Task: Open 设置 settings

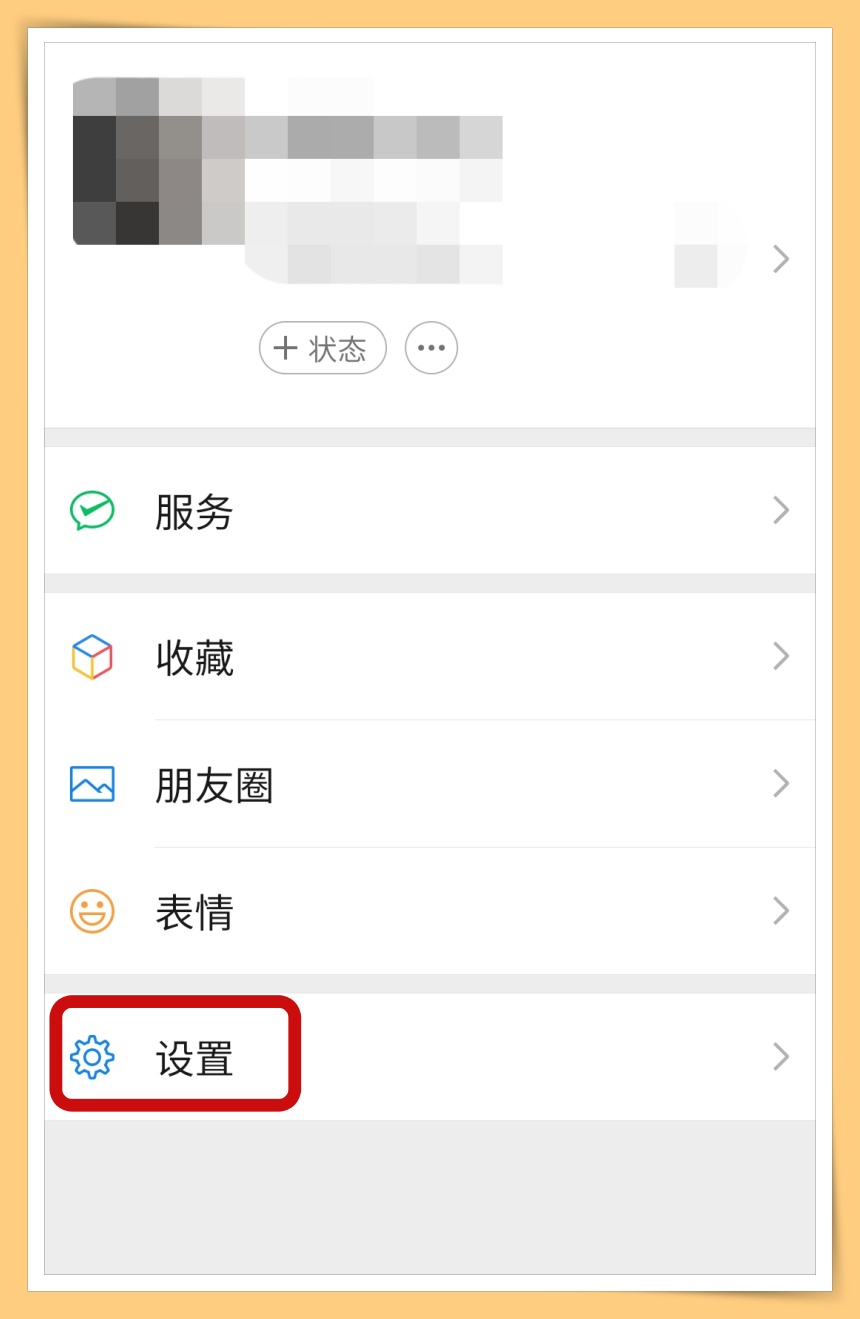Action: (430, 1057)
